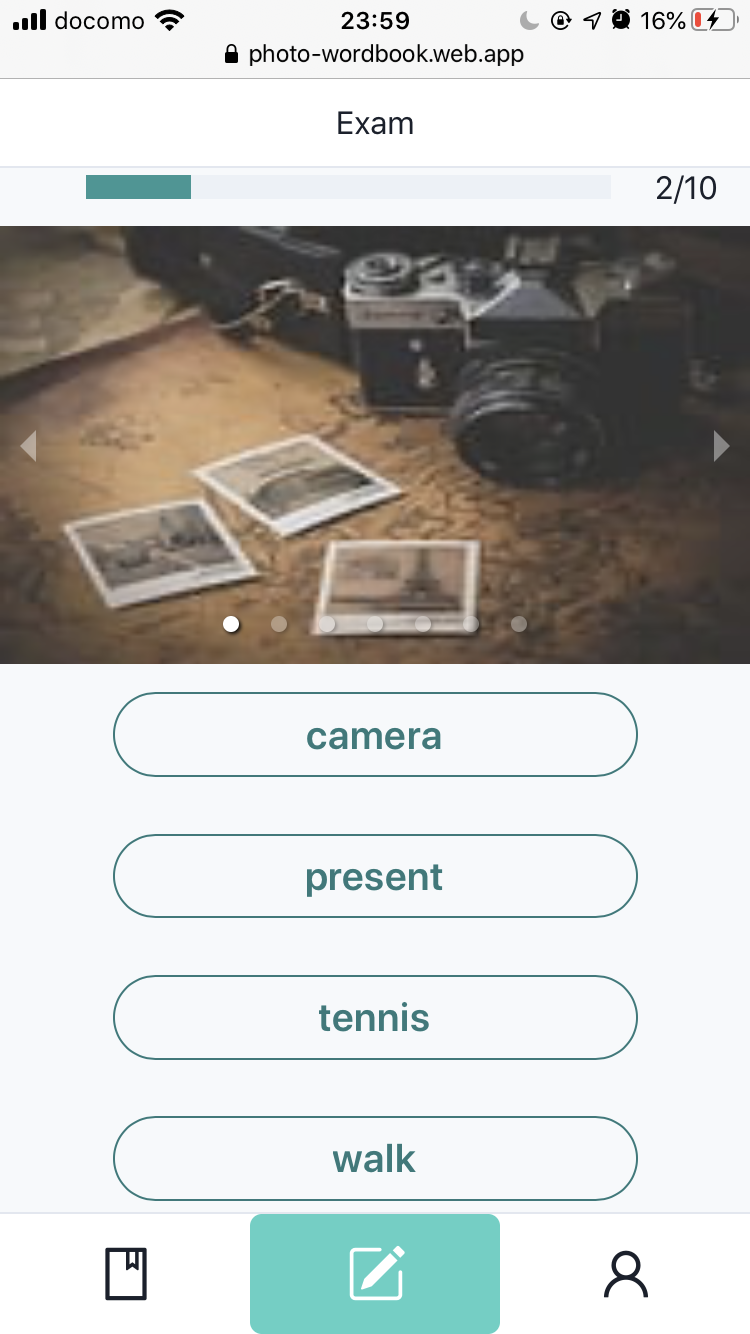Viewport: 750px width, 1334px height.
Task: Open the wordbook tab
Action: [x=126, y=1274]
